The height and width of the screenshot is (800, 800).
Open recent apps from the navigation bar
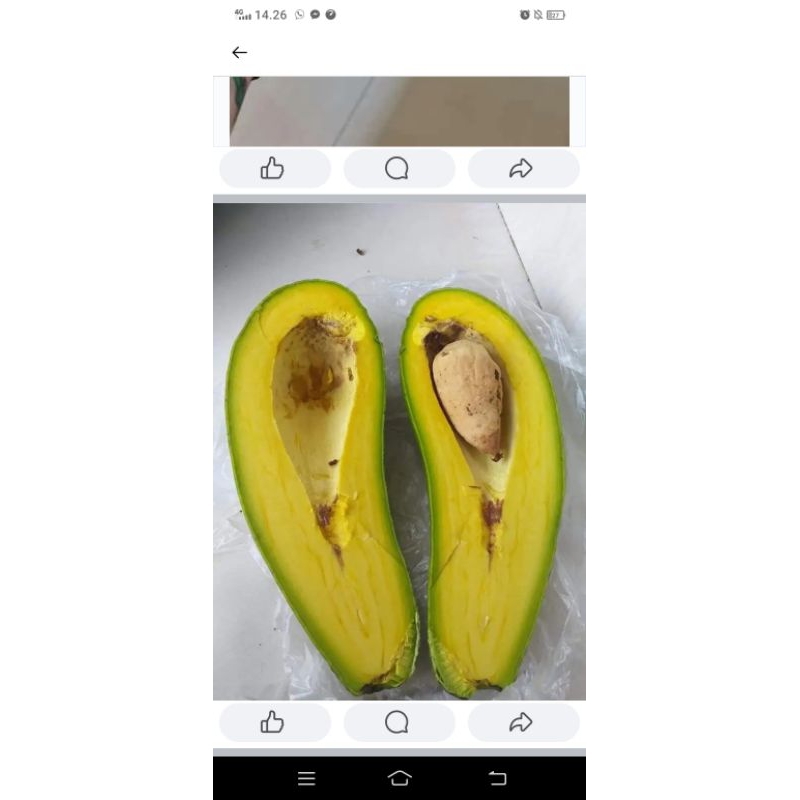click(307, 779)
